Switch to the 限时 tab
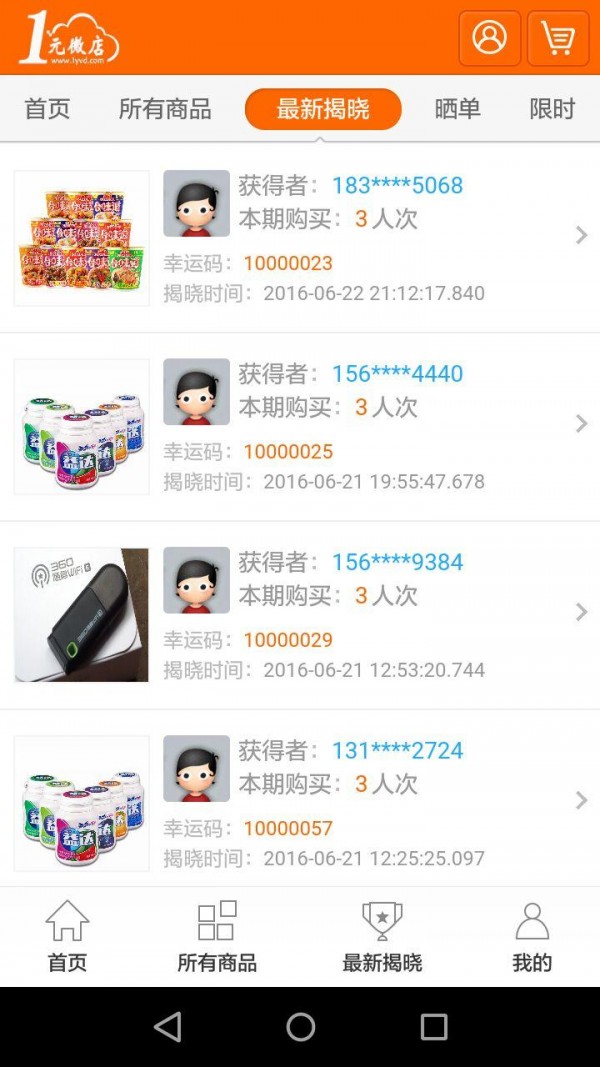Image resolution: width=600 pixels, height=1067 pixels. coord(552,109)
